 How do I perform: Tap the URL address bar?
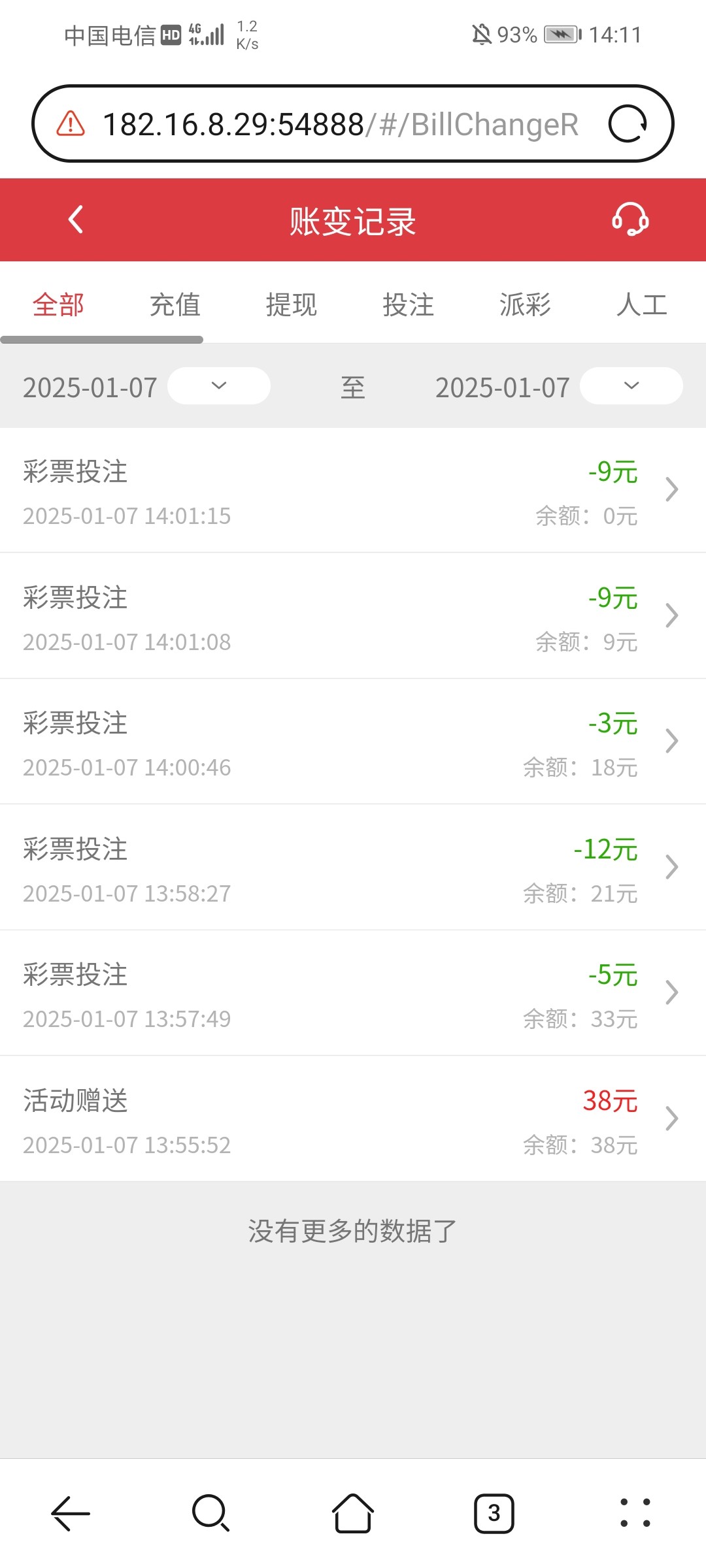340,123
